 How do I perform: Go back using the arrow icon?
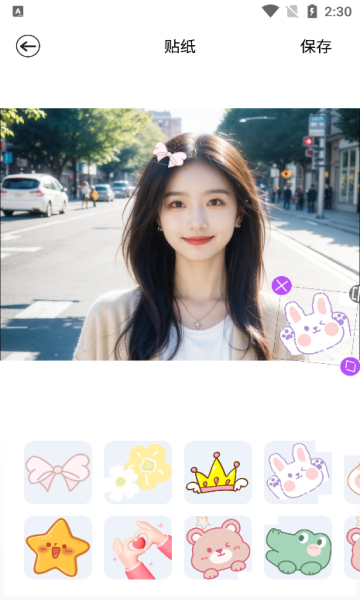(28, 46)
